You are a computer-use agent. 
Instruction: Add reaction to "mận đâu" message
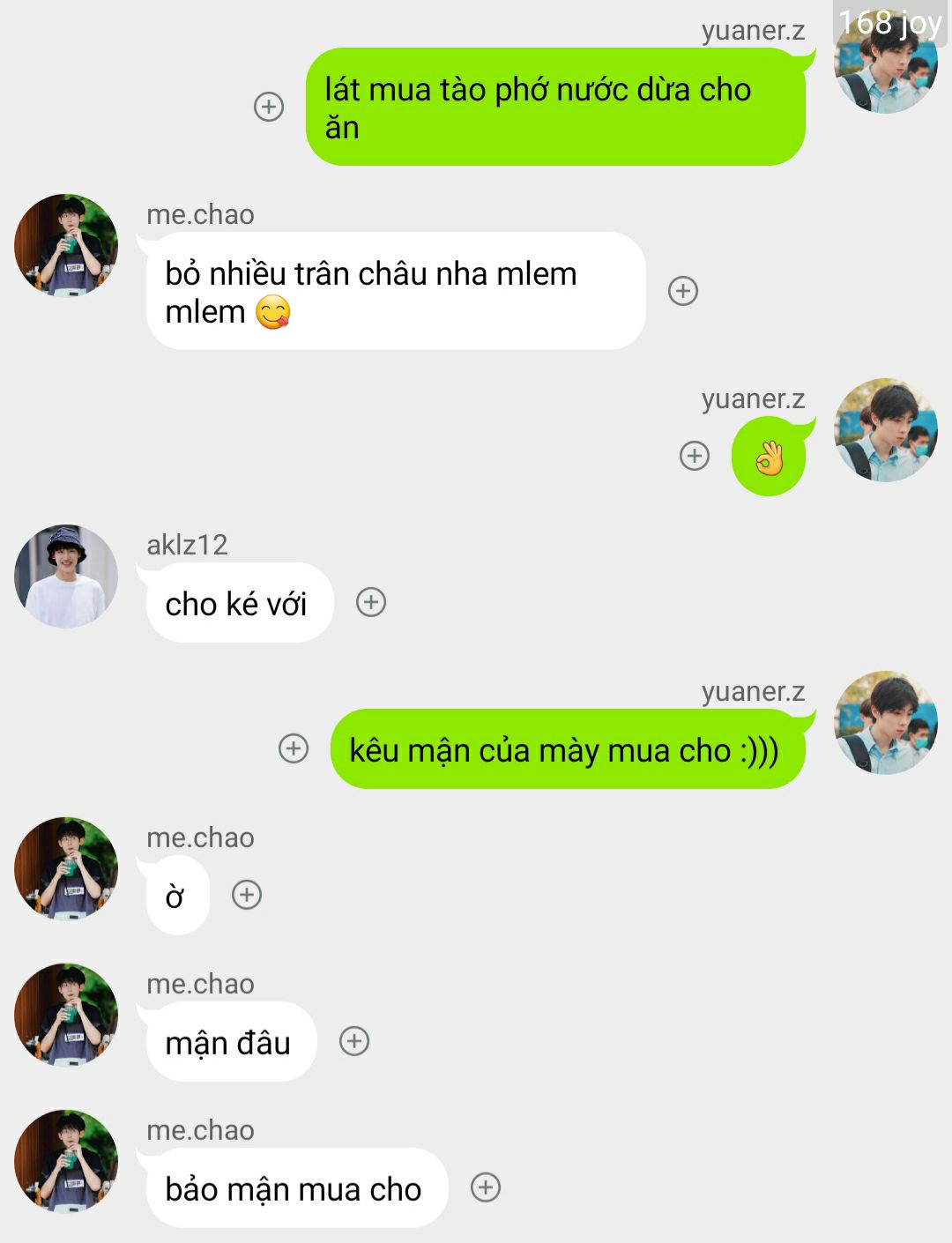tap(354, 1041)
